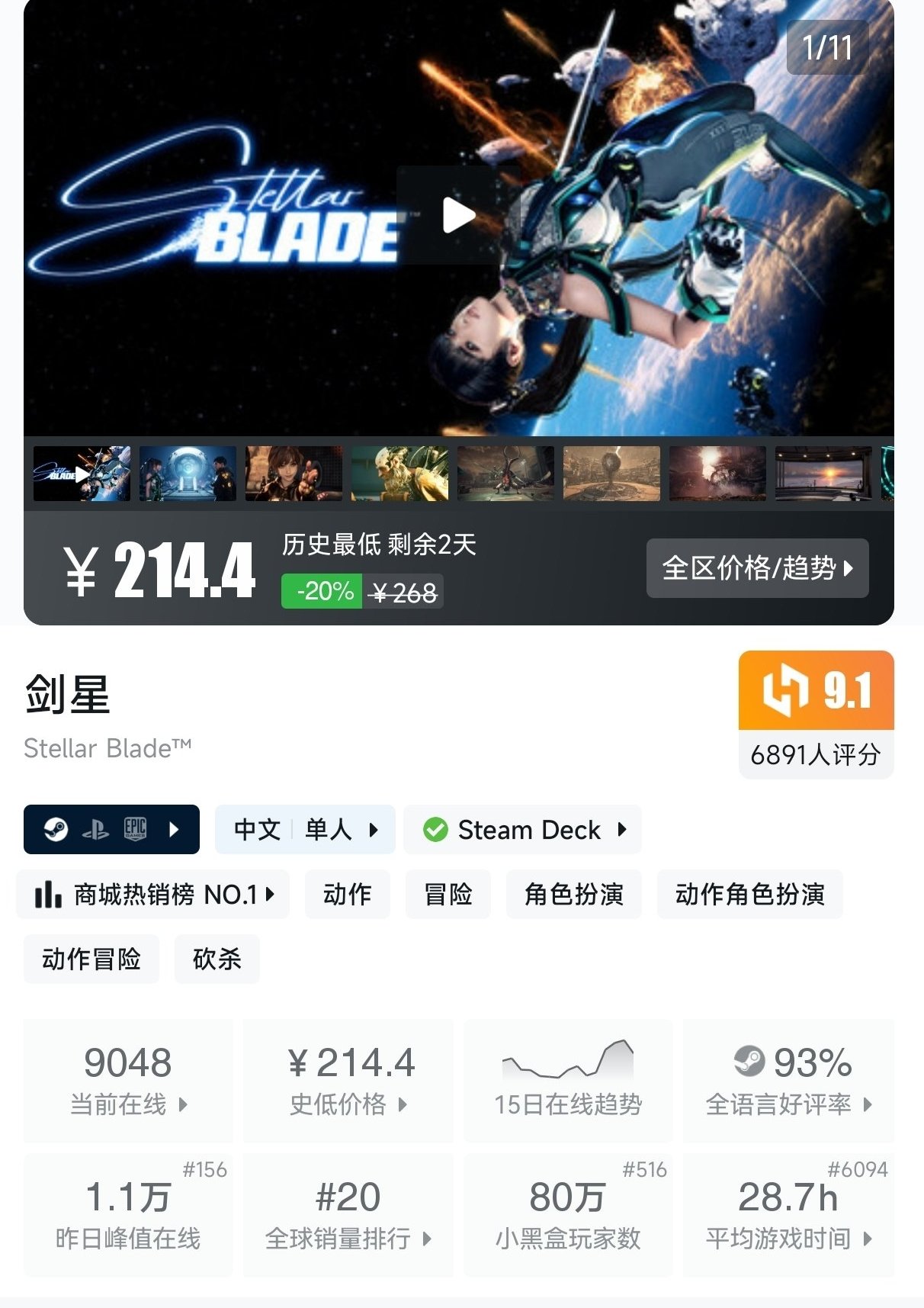
Task: Tap the 动作 genre tag
Action: pos(347,894)
